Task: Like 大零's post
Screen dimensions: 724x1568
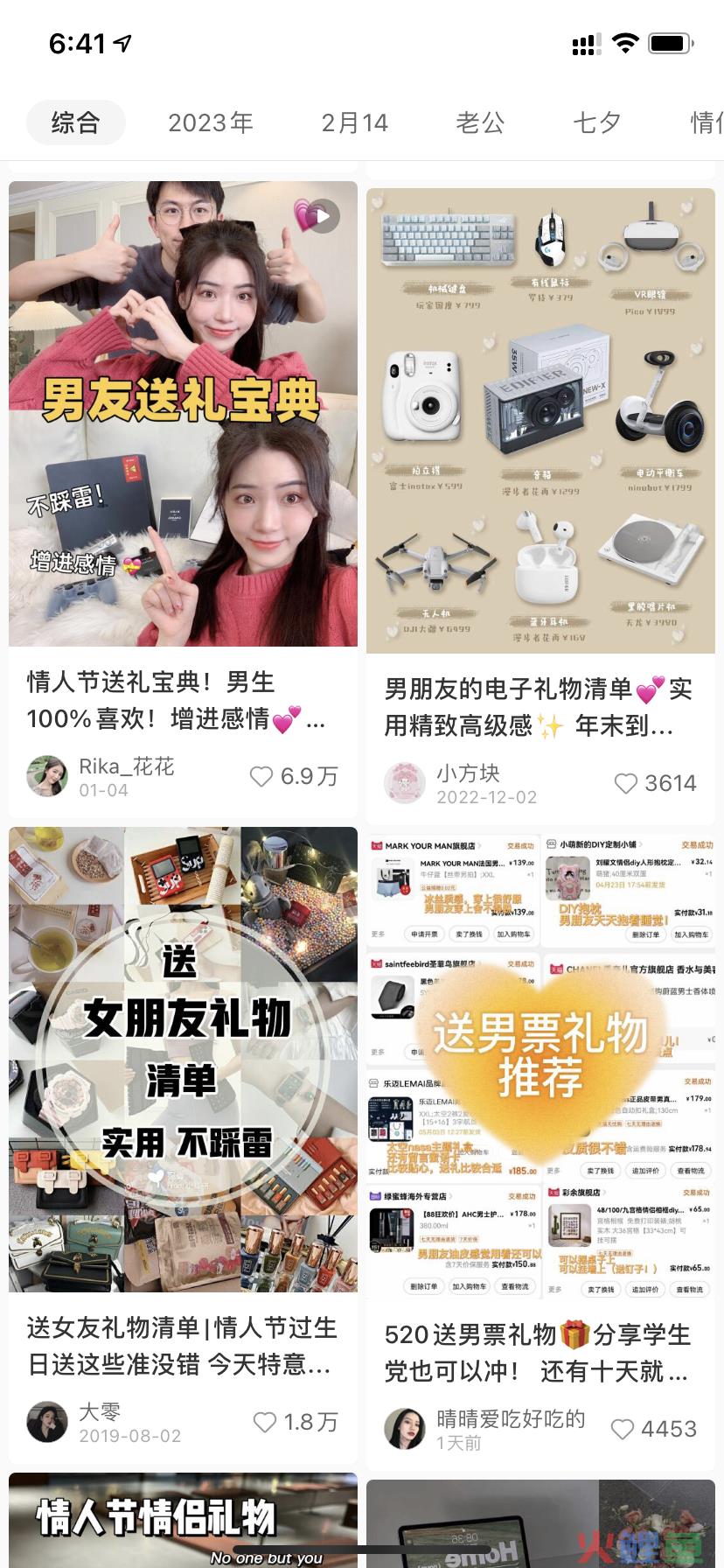Action: click(x=264, y=1422)
